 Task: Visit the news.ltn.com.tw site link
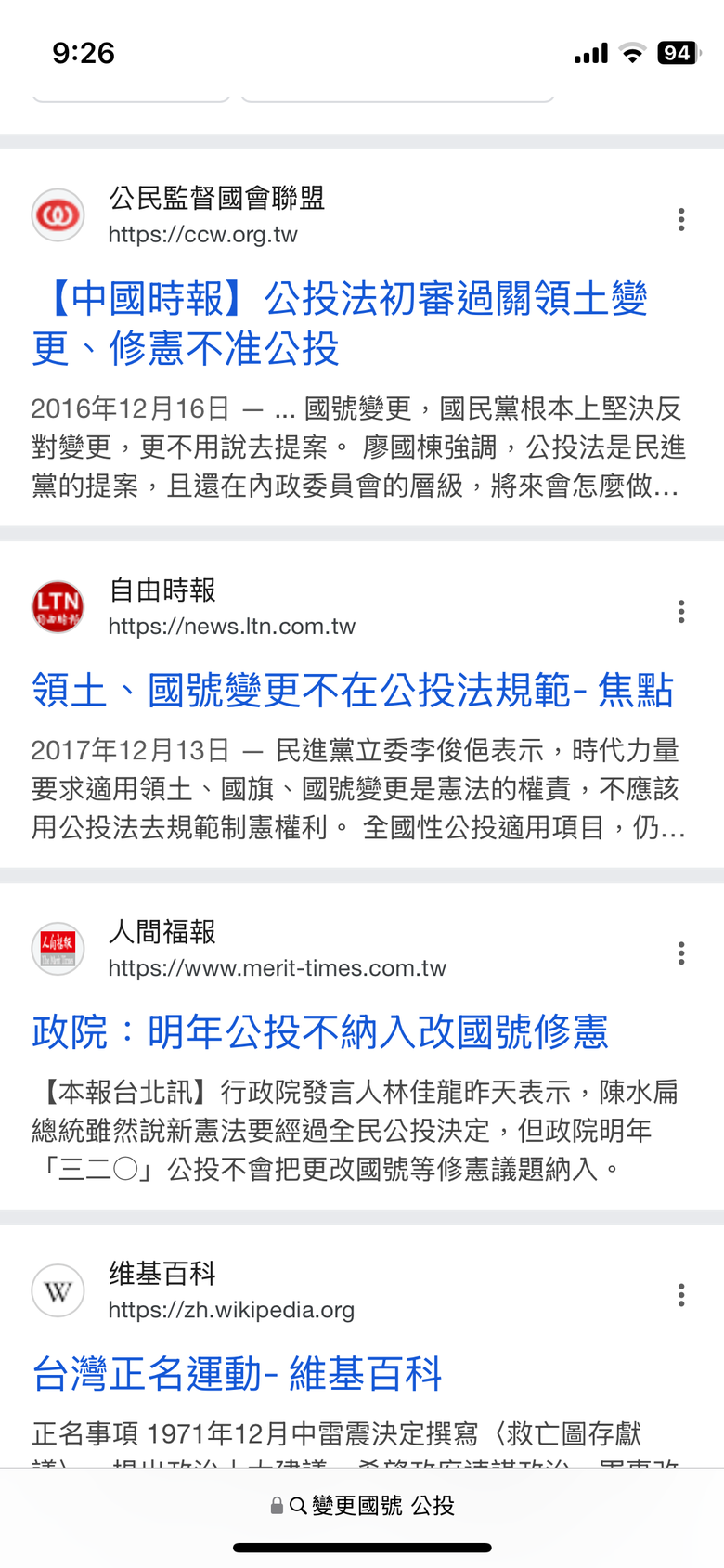coord(231,627)
